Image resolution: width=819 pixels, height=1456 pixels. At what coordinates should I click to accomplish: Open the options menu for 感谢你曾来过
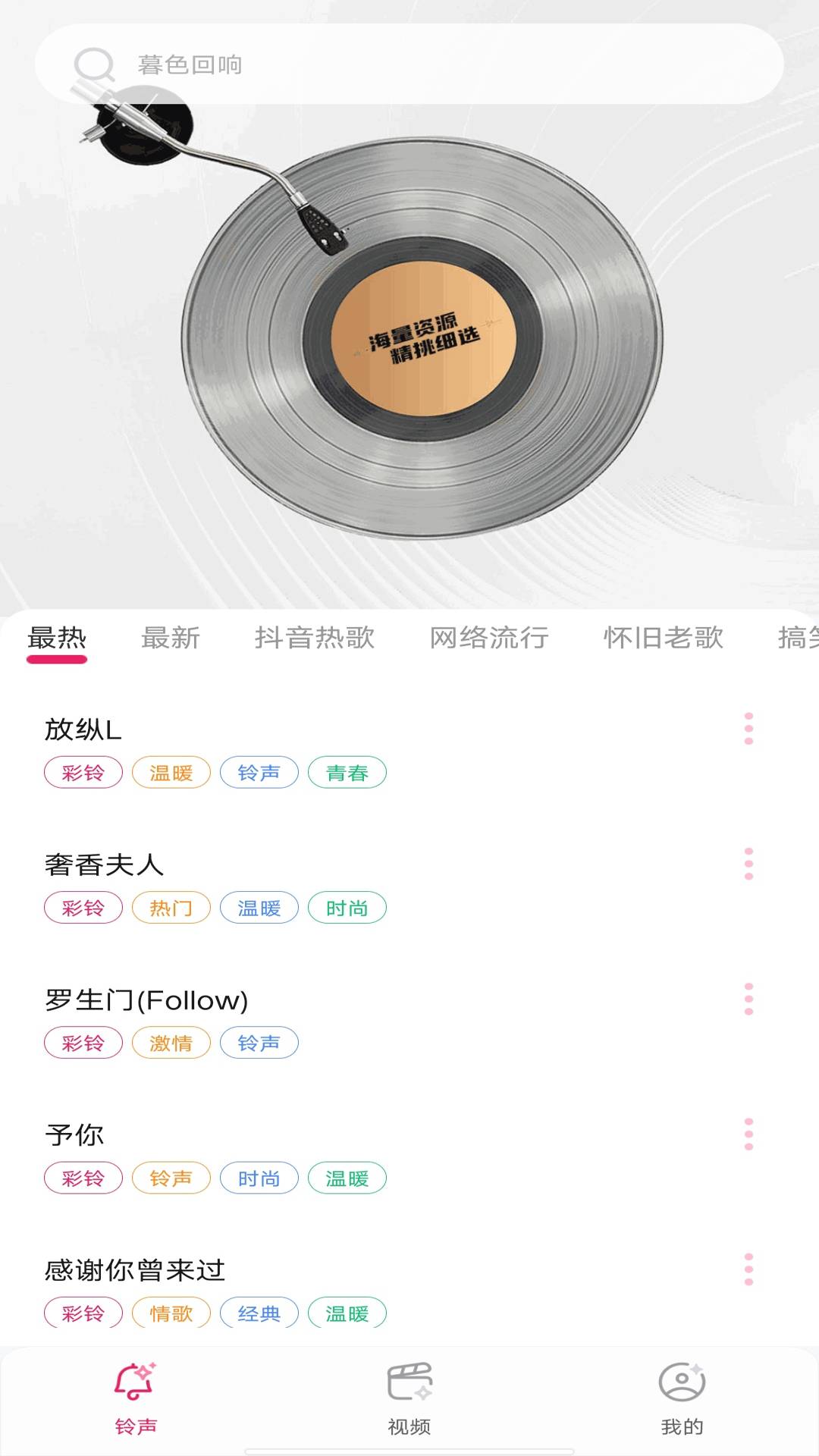(749, 1268)
